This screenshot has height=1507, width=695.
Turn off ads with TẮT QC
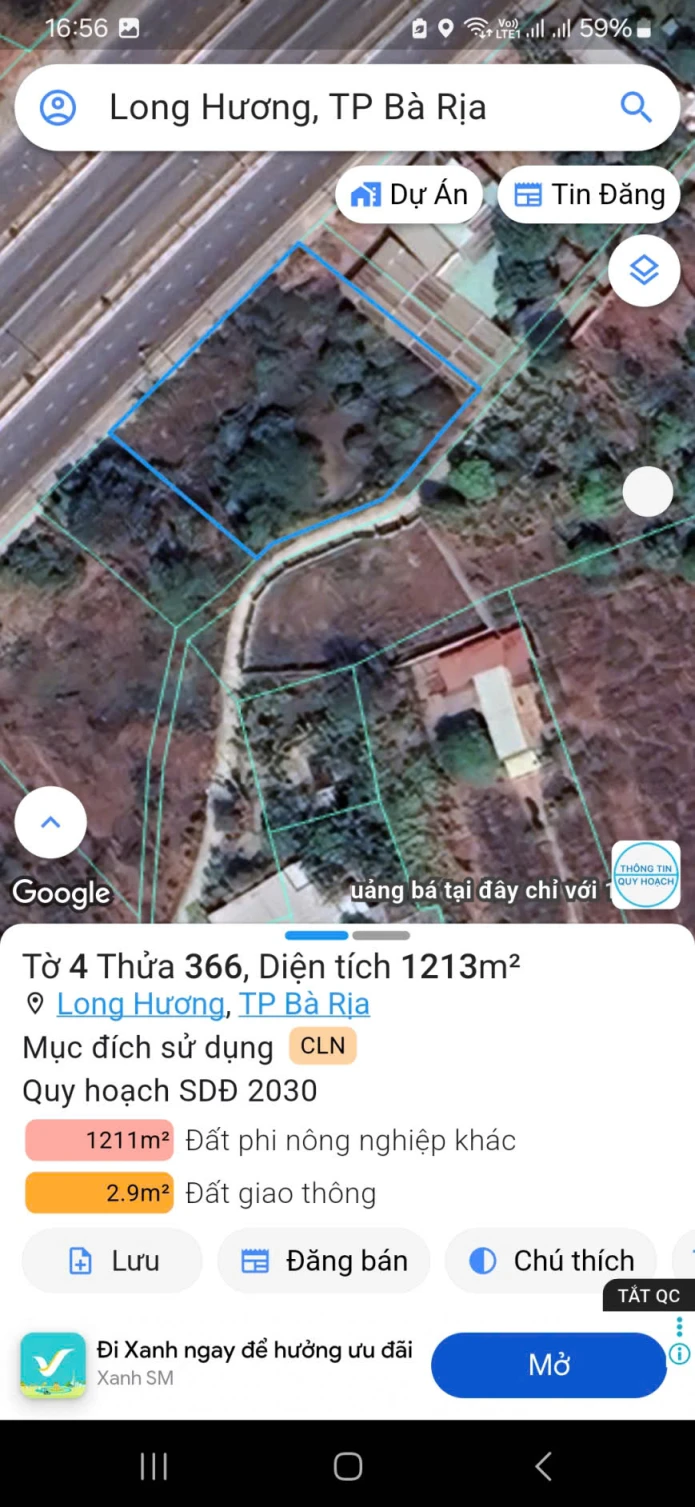click(648, 1296)
